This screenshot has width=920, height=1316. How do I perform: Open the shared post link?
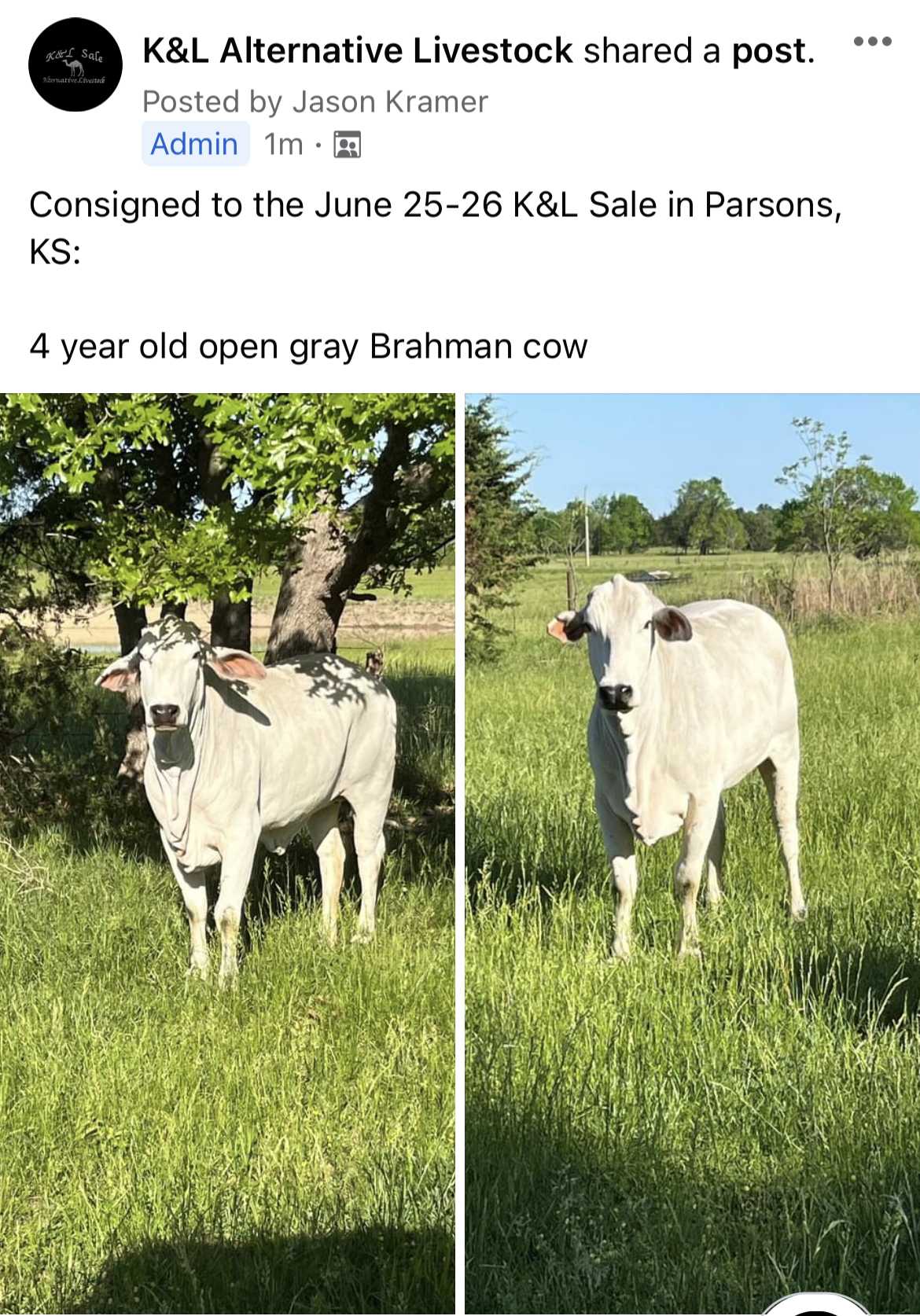click(x=769, y=51)
